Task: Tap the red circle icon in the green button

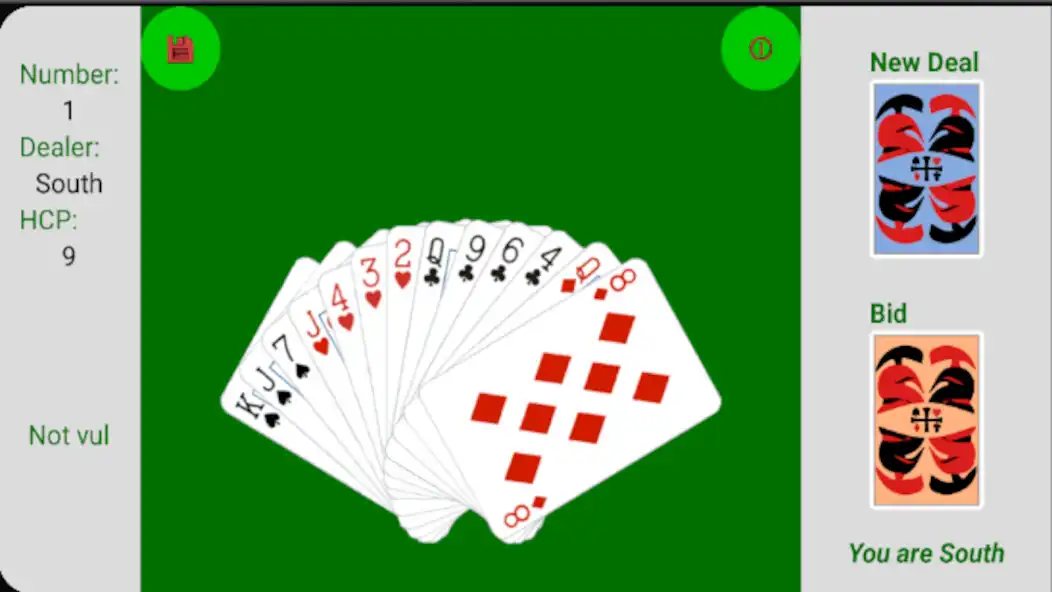Action: [760, 48]
